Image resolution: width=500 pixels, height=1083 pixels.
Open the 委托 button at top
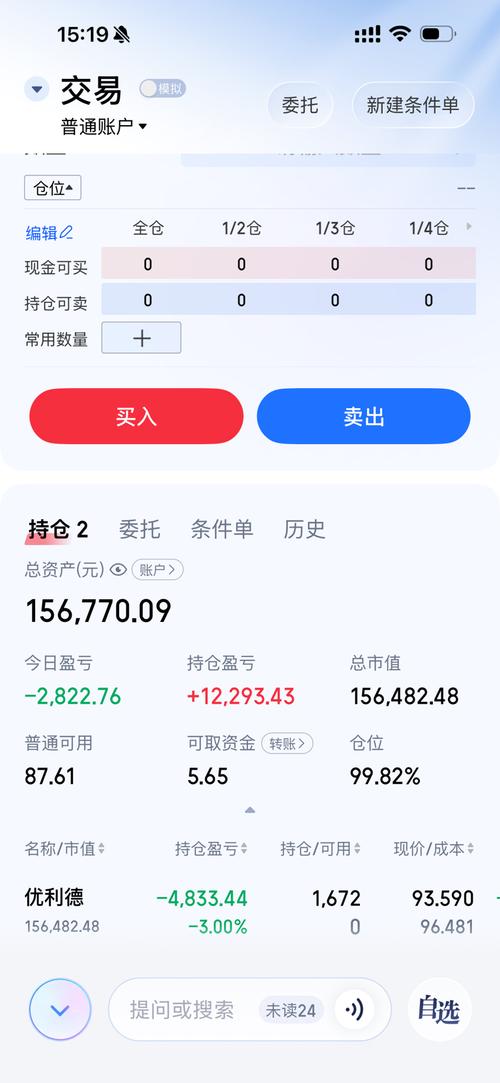click(x=300, y=105)
